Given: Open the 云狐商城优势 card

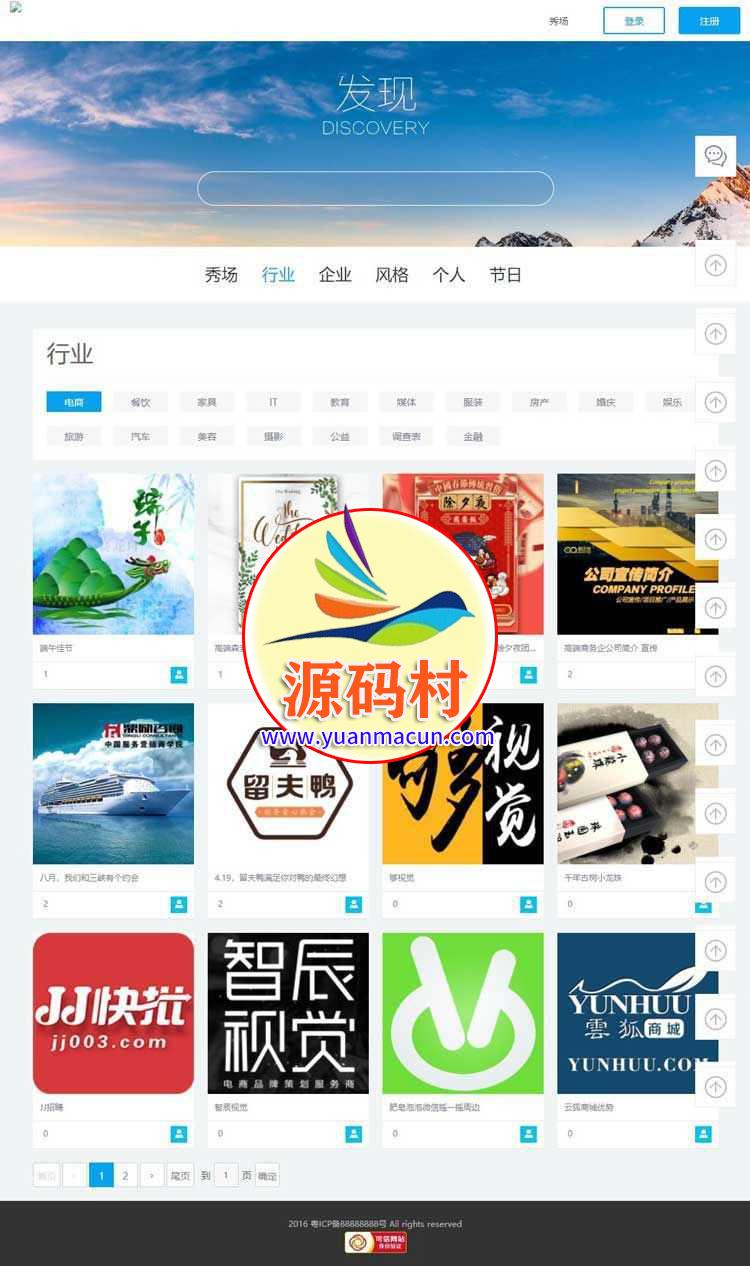Looking at the screenshot, I should [637, 1013].
